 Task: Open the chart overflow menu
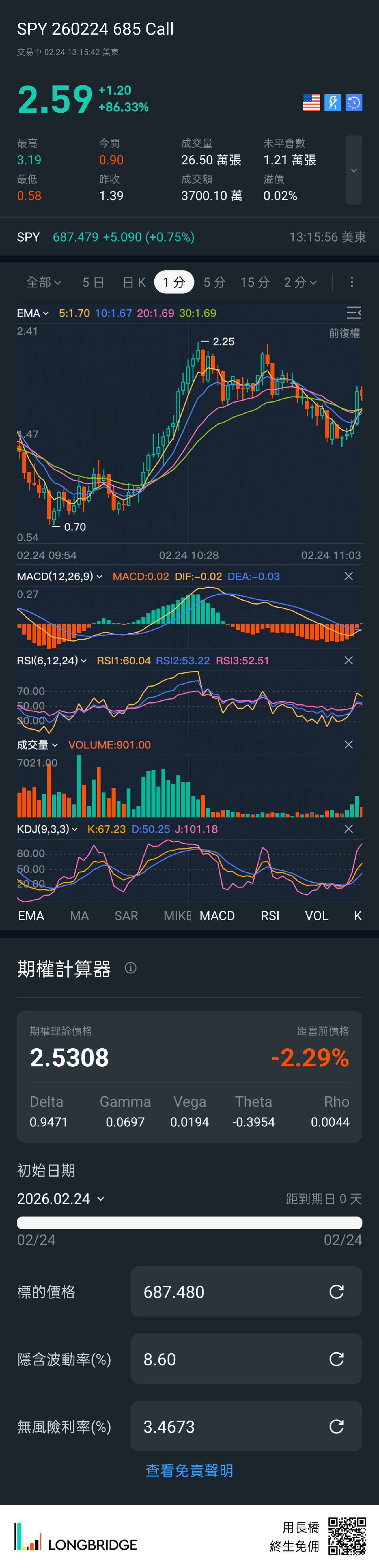click(x=352, y=282)
